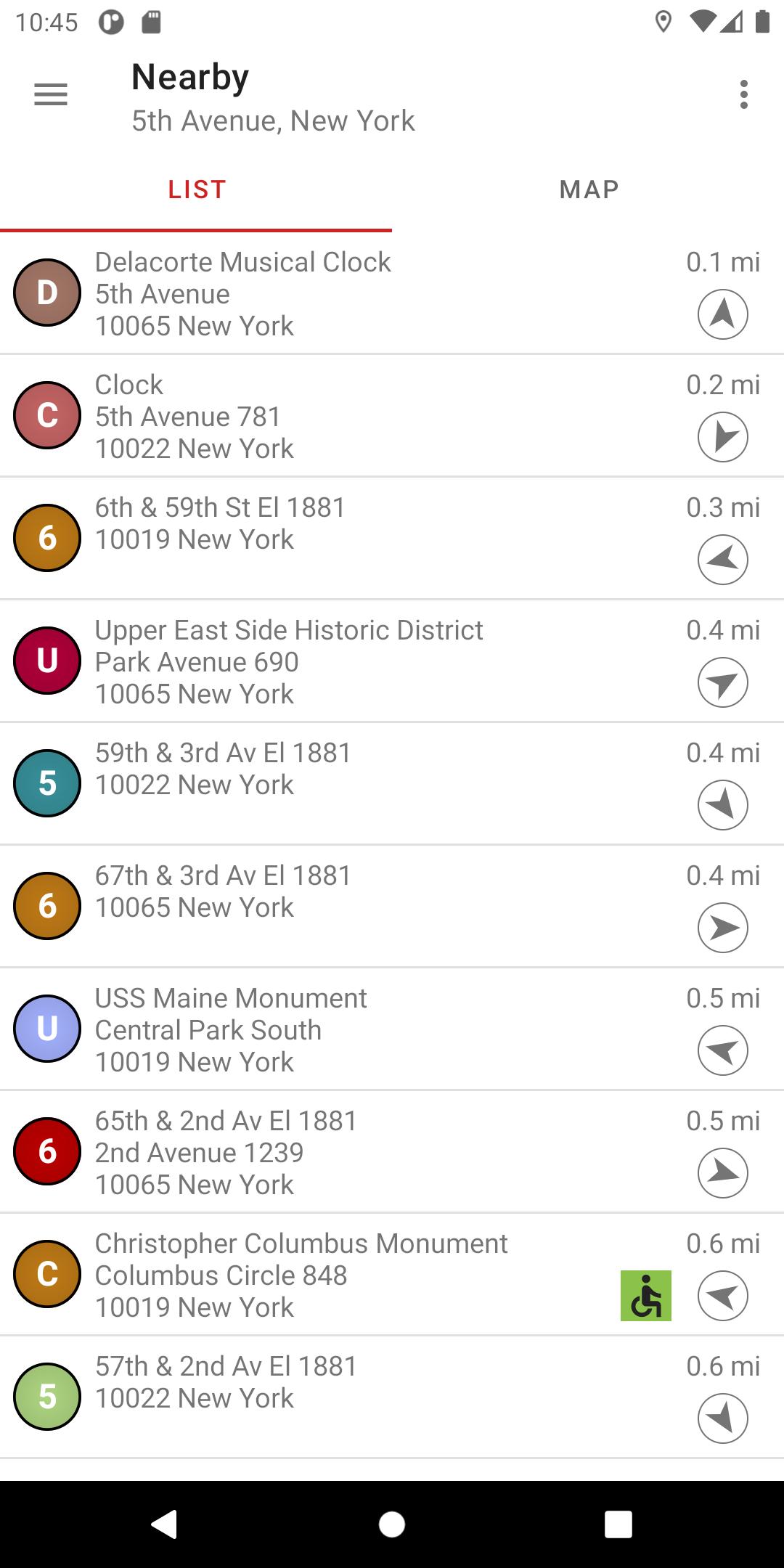Go back with the system back button
This screenshot has width=784, height=1568.
click(x=164, y=1524)
